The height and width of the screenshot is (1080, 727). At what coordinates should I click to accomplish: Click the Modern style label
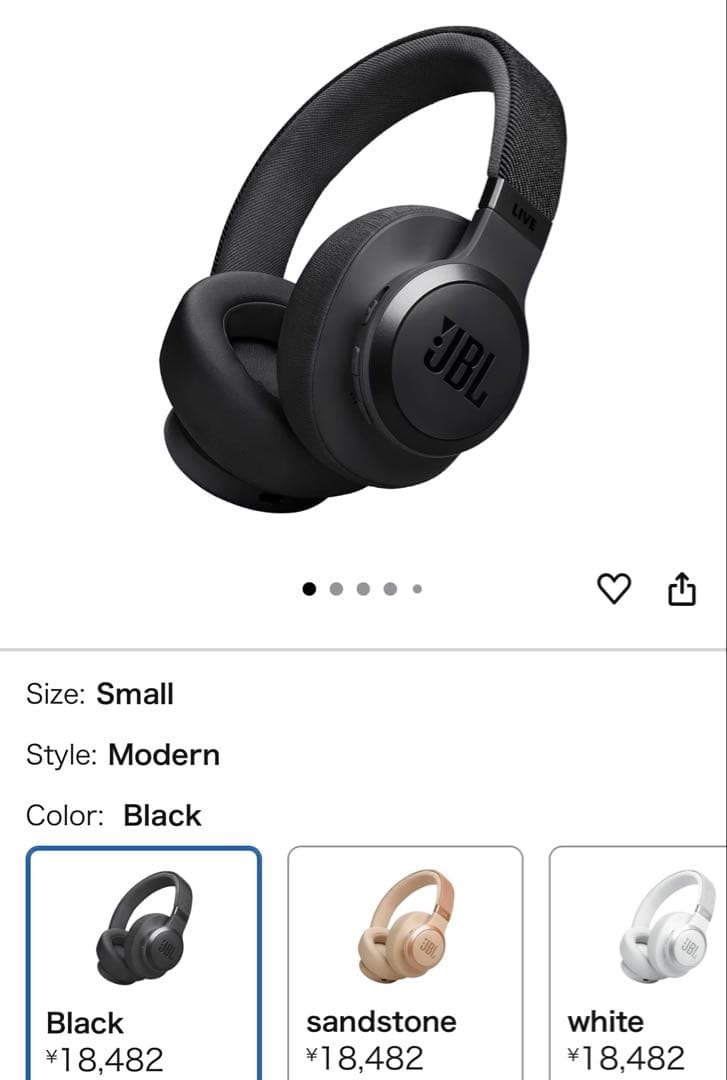165,754
